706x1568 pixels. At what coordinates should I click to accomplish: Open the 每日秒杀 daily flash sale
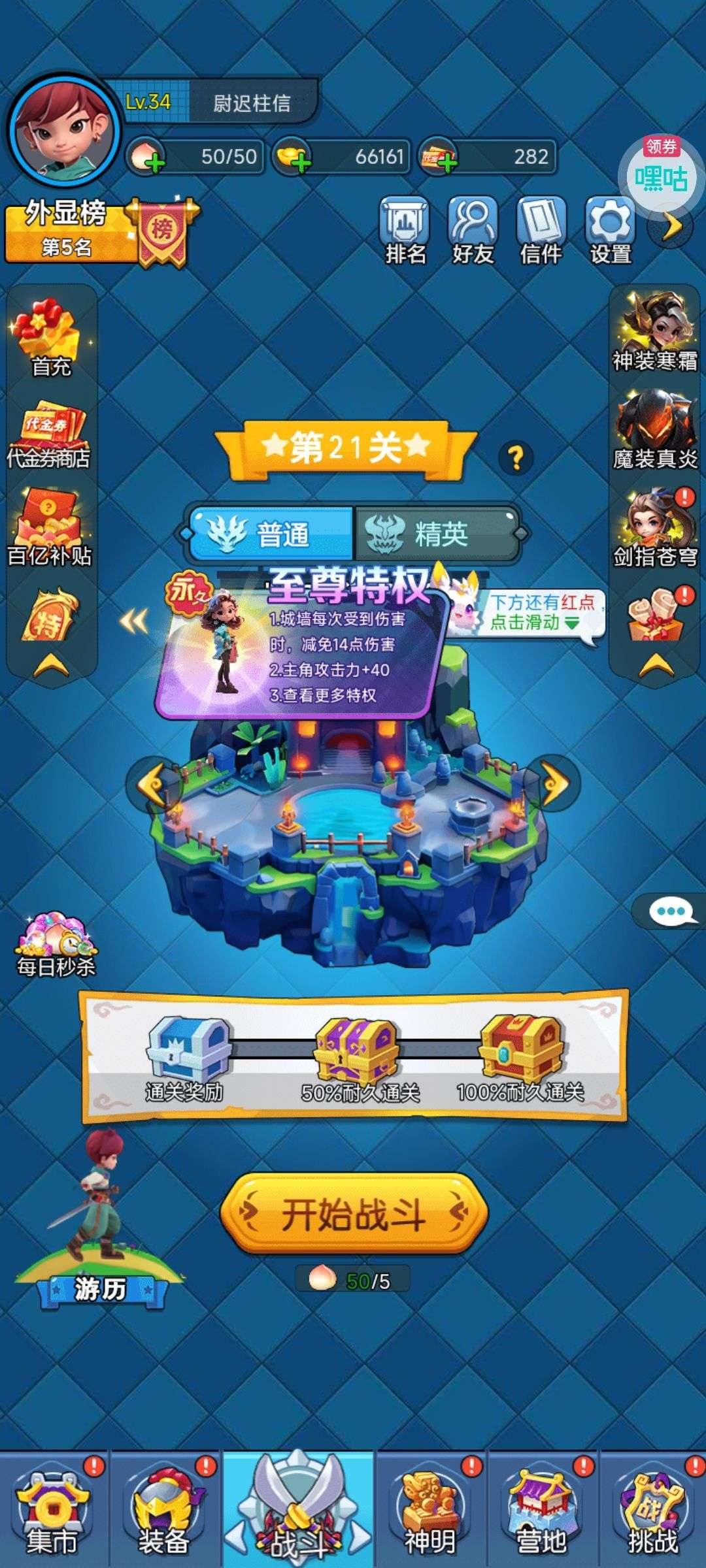tap(56, 946)
